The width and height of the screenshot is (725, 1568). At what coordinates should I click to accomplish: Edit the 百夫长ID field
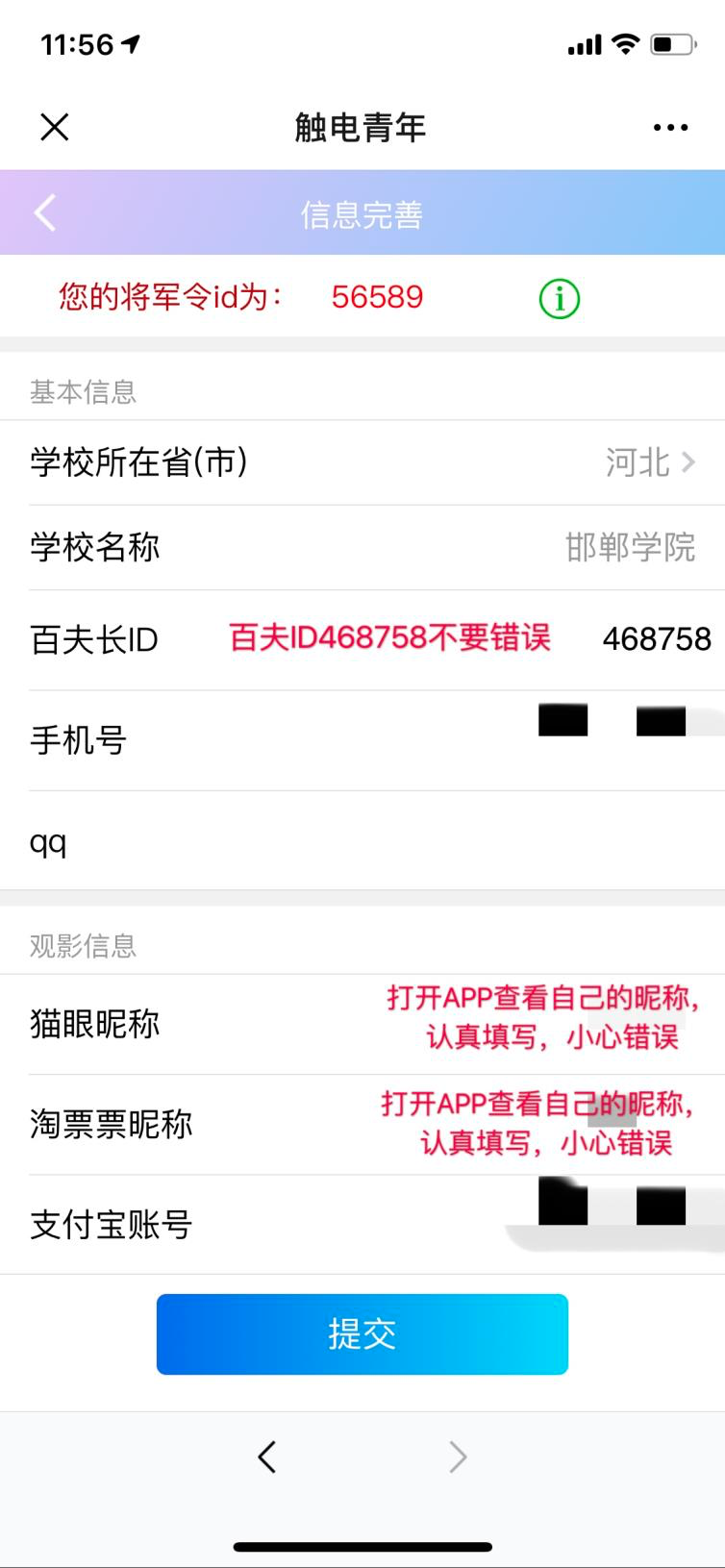coord(656,639)
